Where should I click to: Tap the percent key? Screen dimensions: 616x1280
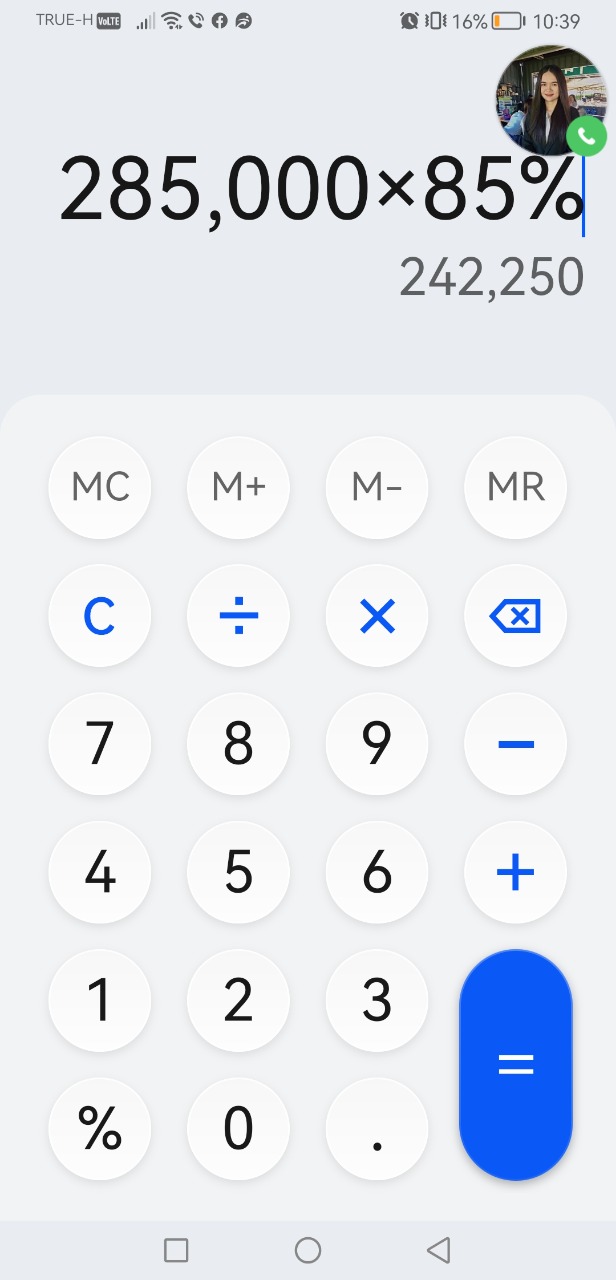[x=100, y=1128]
